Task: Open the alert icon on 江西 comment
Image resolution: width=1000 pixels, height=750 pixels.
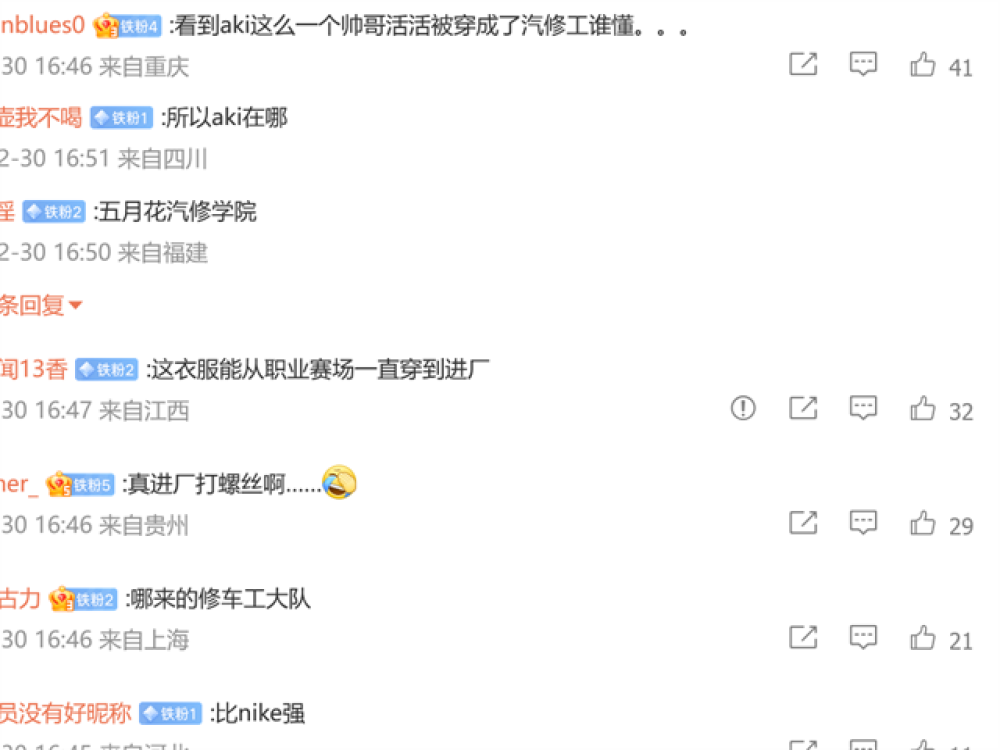Action: 743,408
